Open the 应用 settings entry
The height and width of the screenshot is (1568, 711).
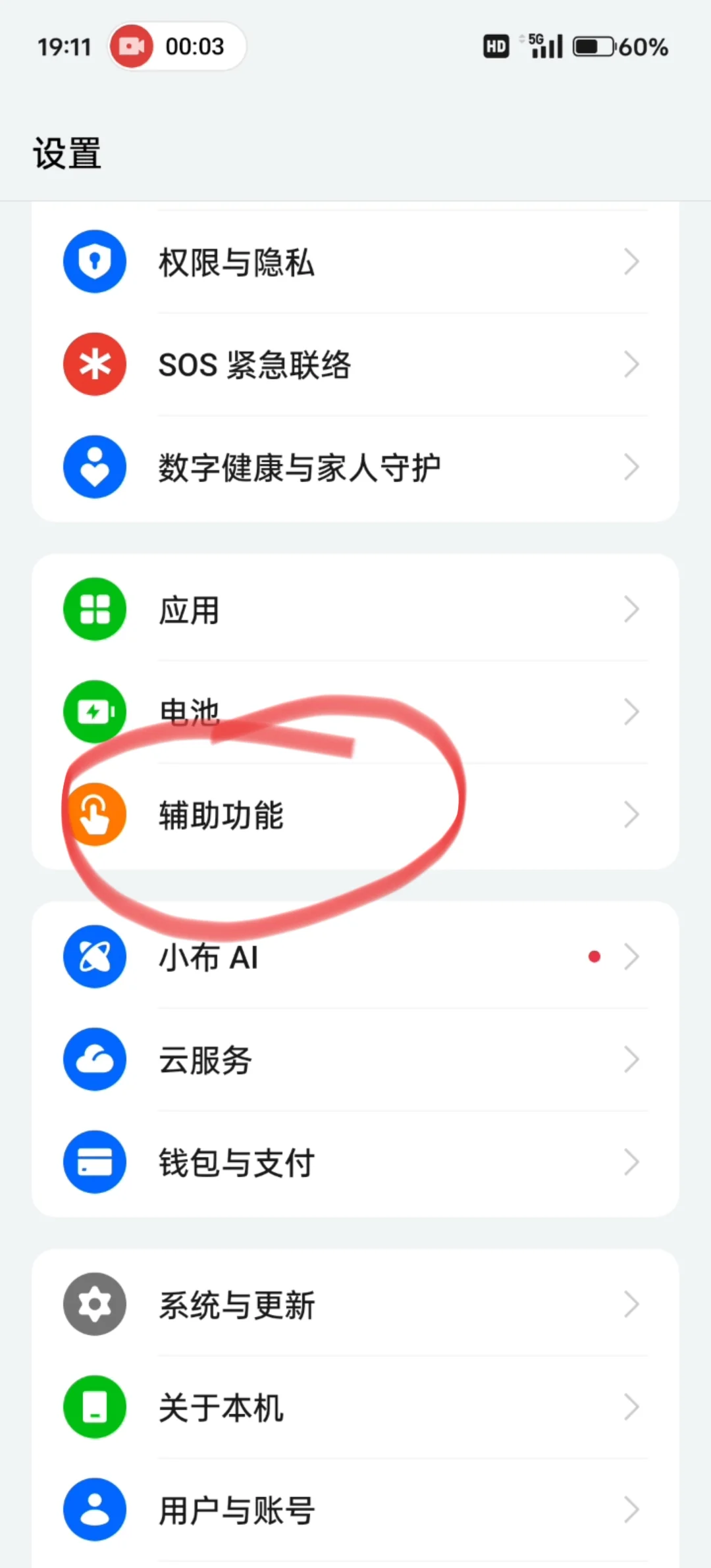click(x=355, y=609)
